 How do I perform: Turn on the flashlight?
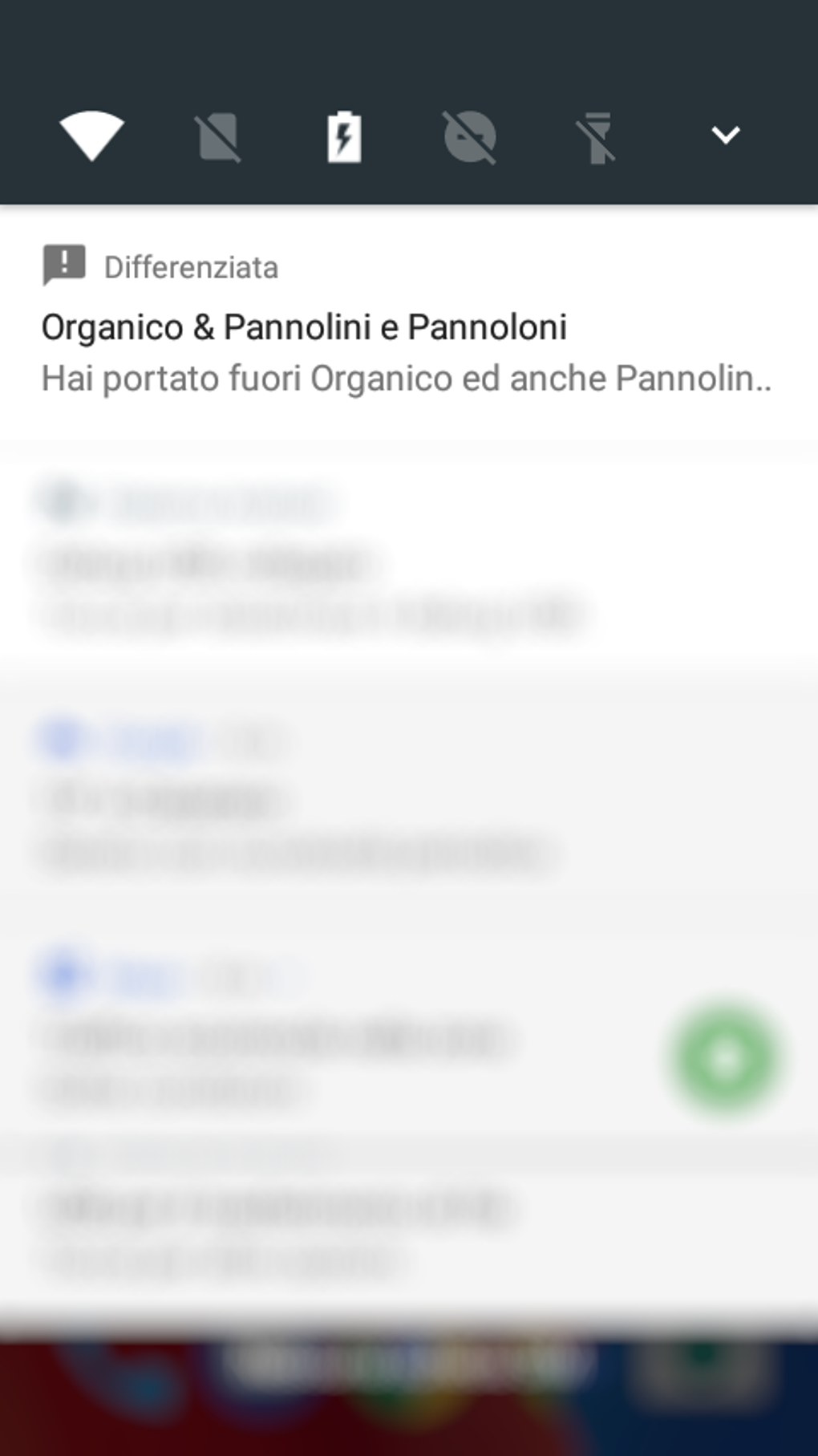(x=596, y=137)
